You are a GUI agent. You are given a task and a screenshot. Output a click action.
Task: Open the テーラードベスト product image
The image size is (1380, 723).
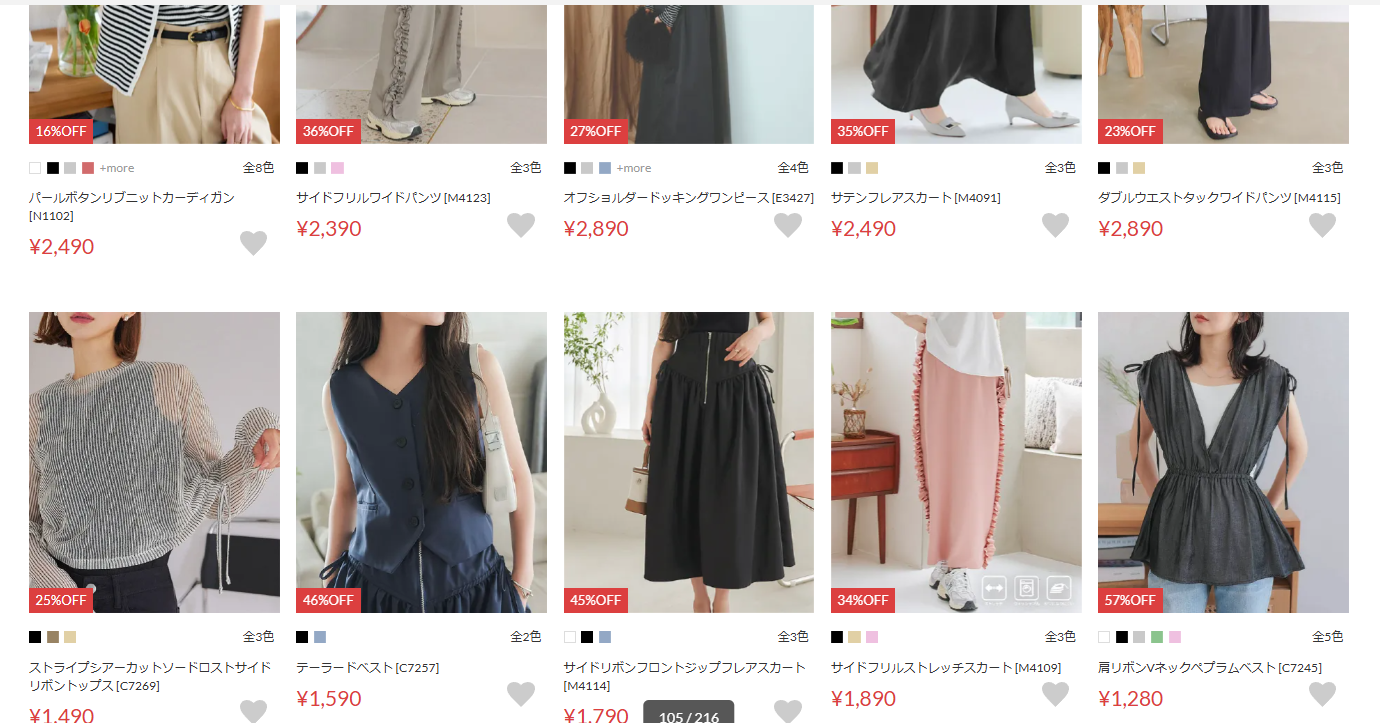click(x=421, y=462)
